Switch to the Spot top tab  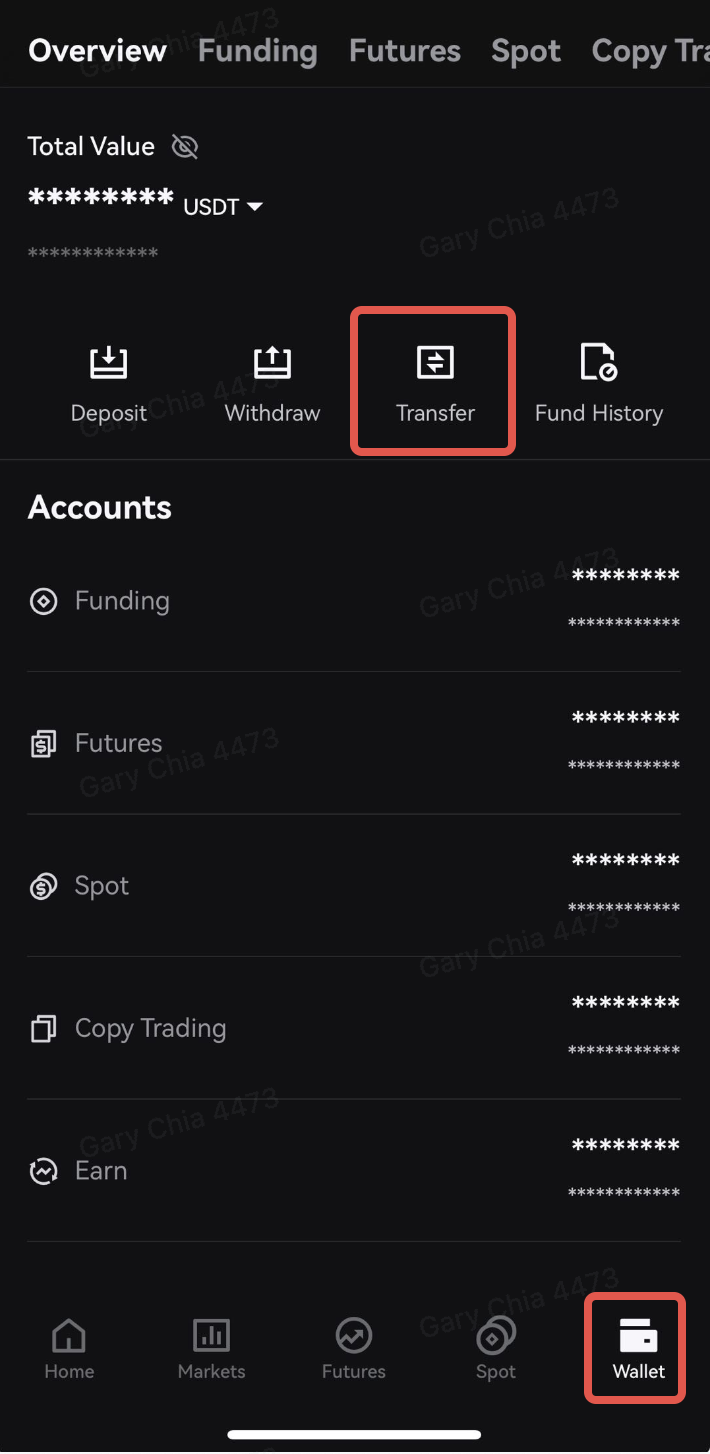[526, 51]
